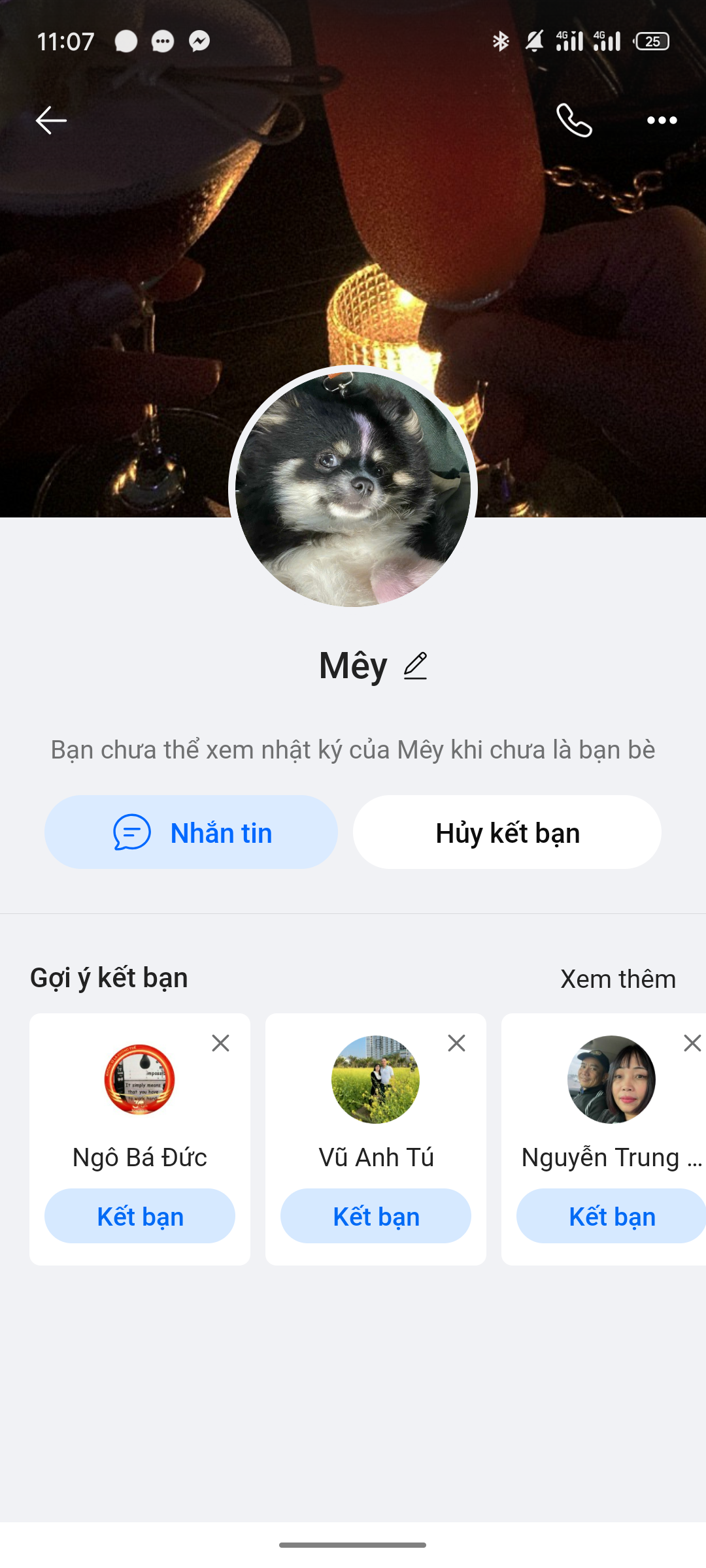Viewport: 706px width, 1568px height.
Task: Dismiss the Ngô Bá Đức suggestion
Action: pos(221,1043)
